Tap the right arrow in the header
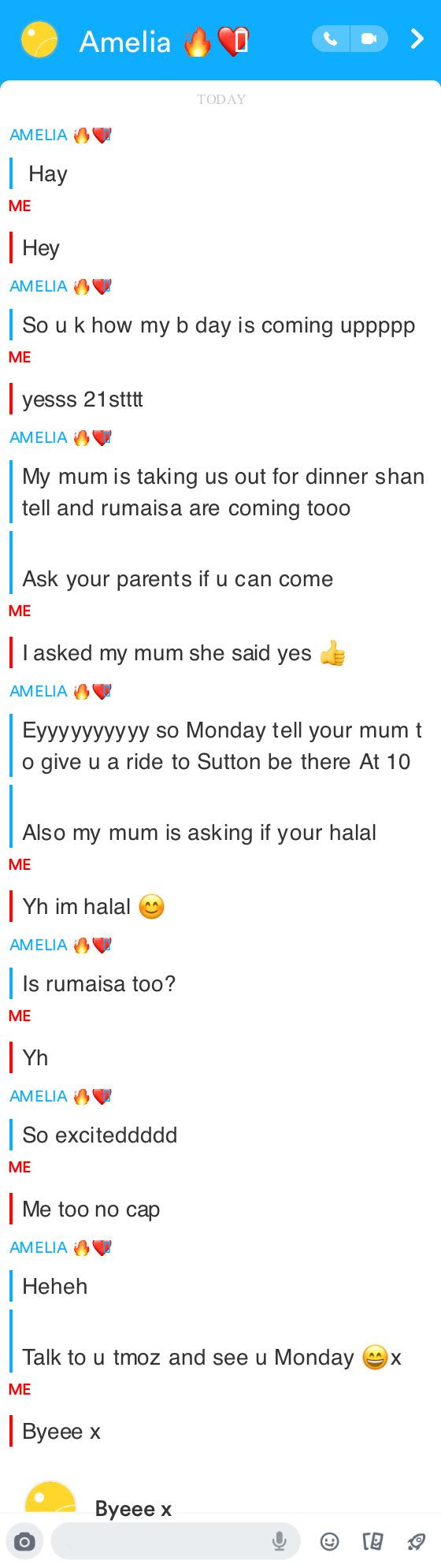Viewport: 441px width, 1568px height. [x=417, y=39]
